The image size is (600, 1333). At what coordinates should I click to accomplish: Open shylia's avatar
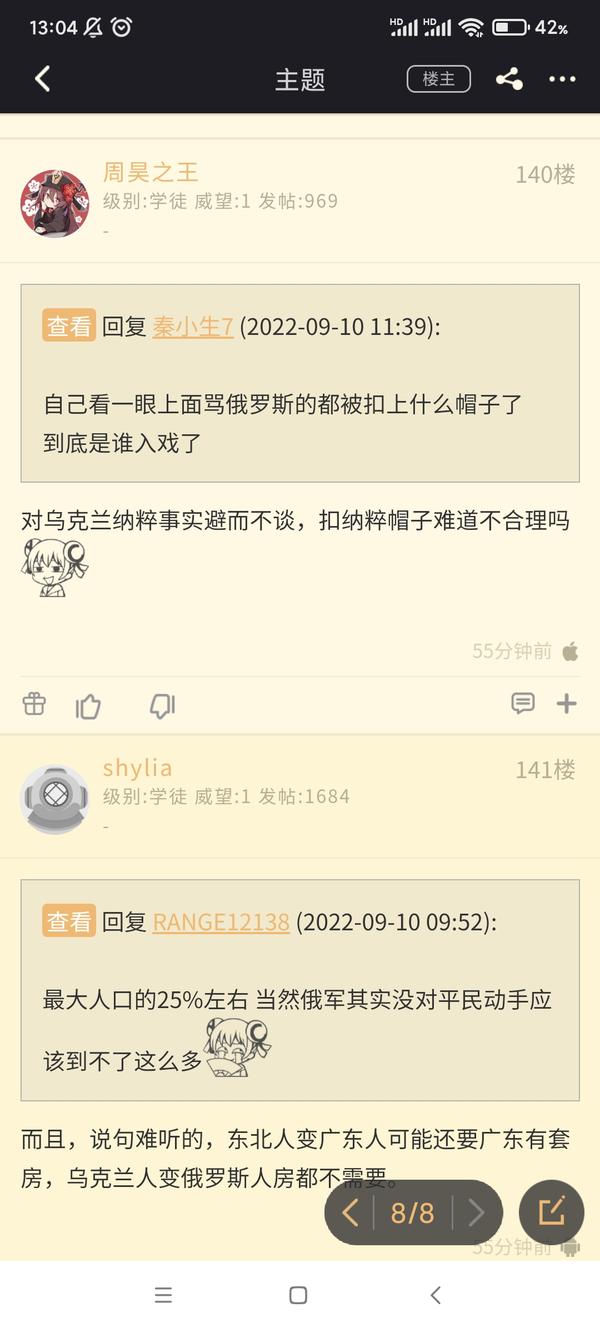click(x=55, y=799)
